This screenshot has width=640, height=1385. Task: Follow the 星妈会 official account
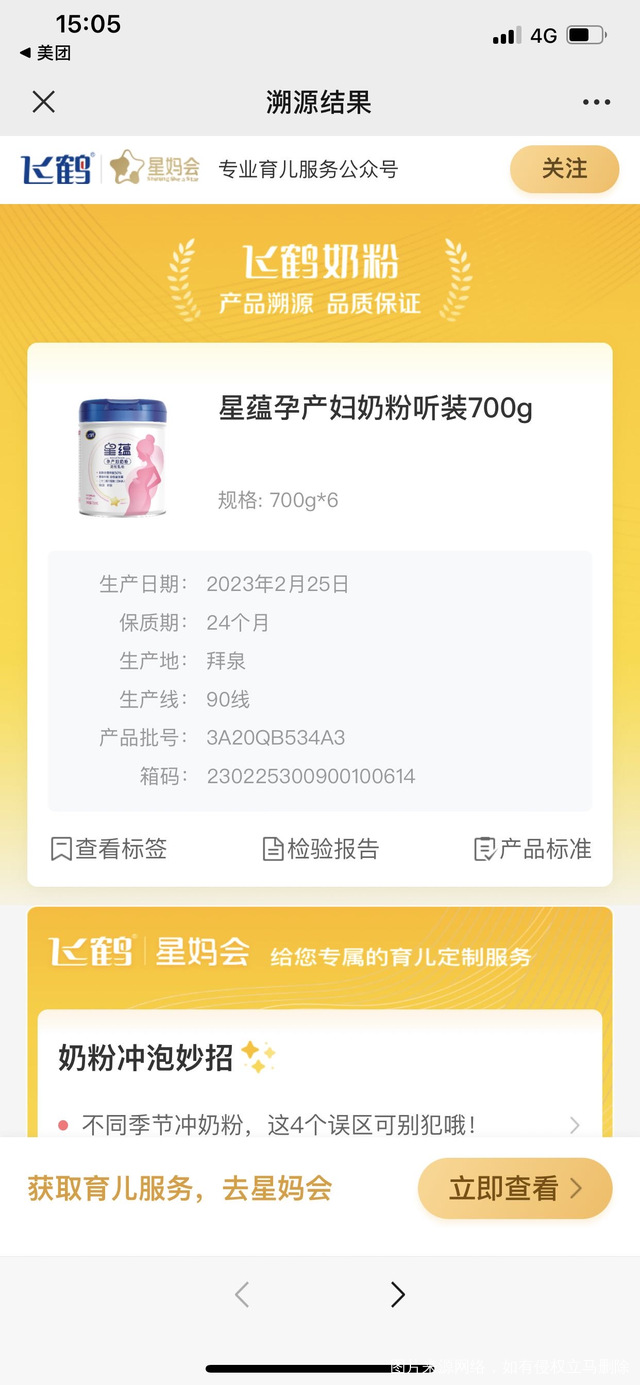click(x=564, y=169)
